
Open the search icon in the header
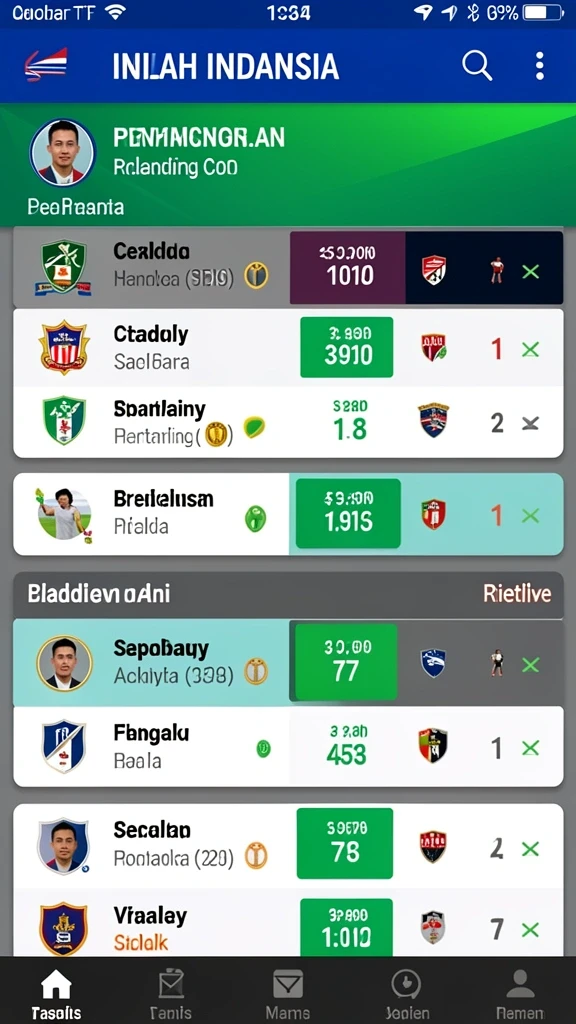(x=477, y=66)
